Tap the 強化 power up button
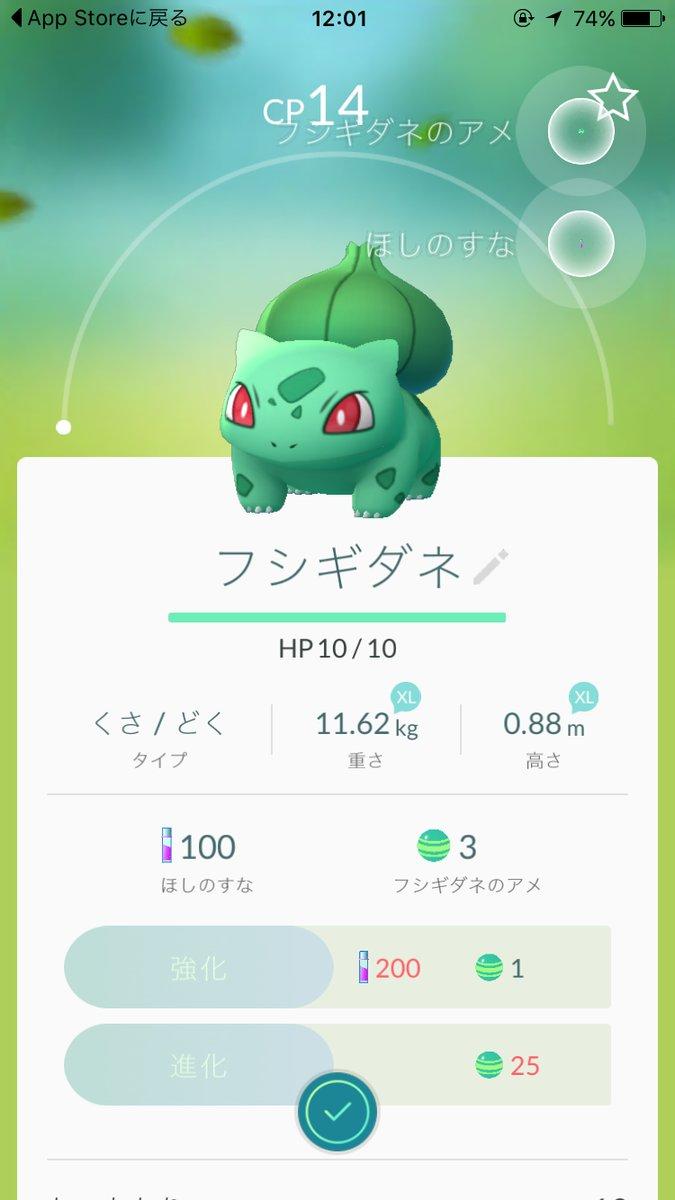 point(199,967)
